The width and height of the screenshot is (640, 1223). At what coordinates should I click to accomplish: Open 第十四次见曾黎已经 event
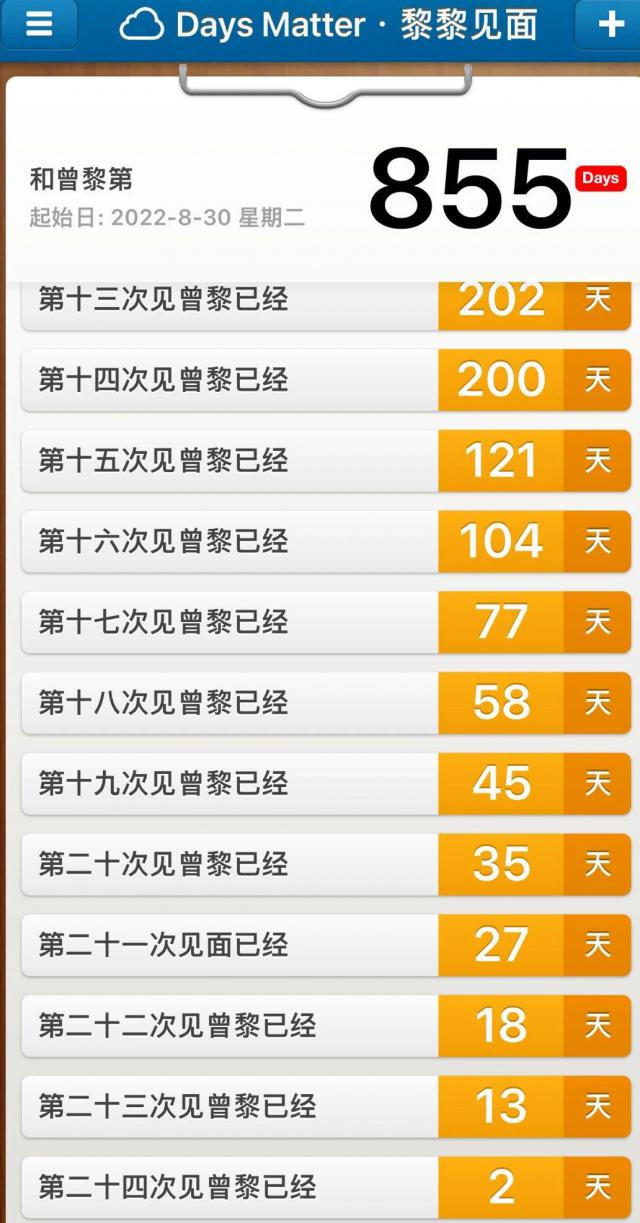click(326, 380)
